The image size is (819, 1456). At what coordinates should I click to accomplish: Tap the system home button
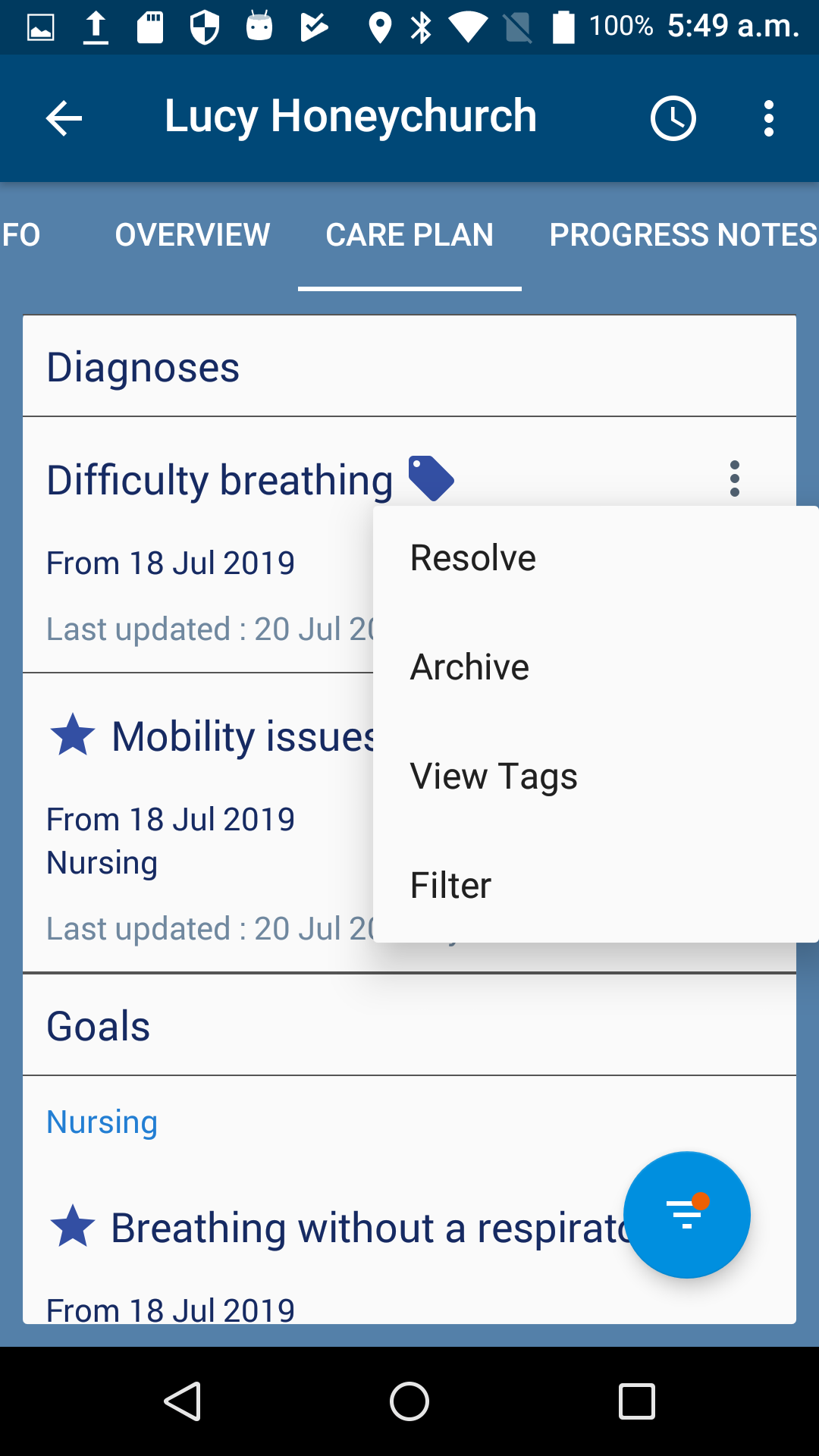[x=409, y=1401]
